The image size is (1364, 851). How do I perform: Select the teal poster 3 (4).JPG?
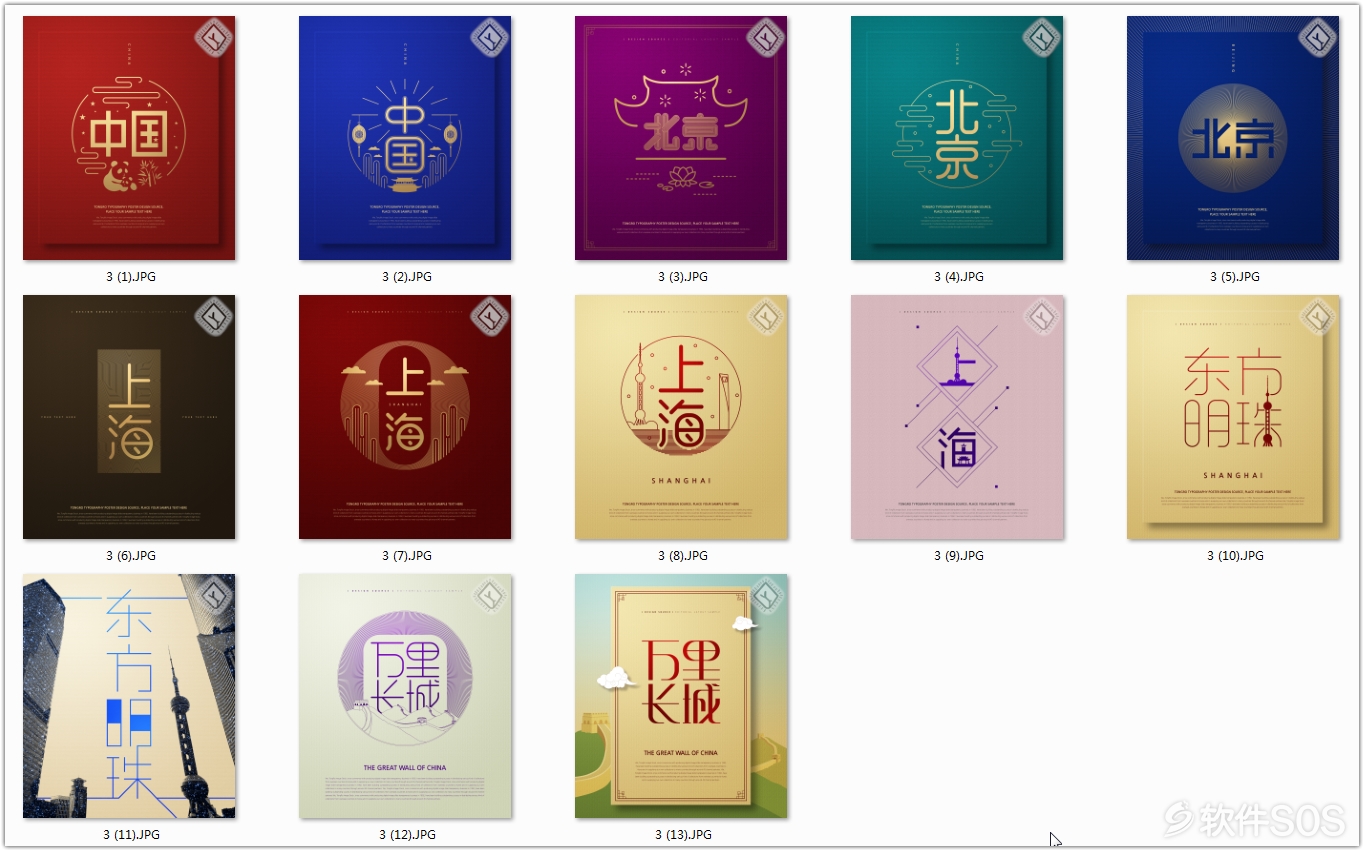point(957,138)
